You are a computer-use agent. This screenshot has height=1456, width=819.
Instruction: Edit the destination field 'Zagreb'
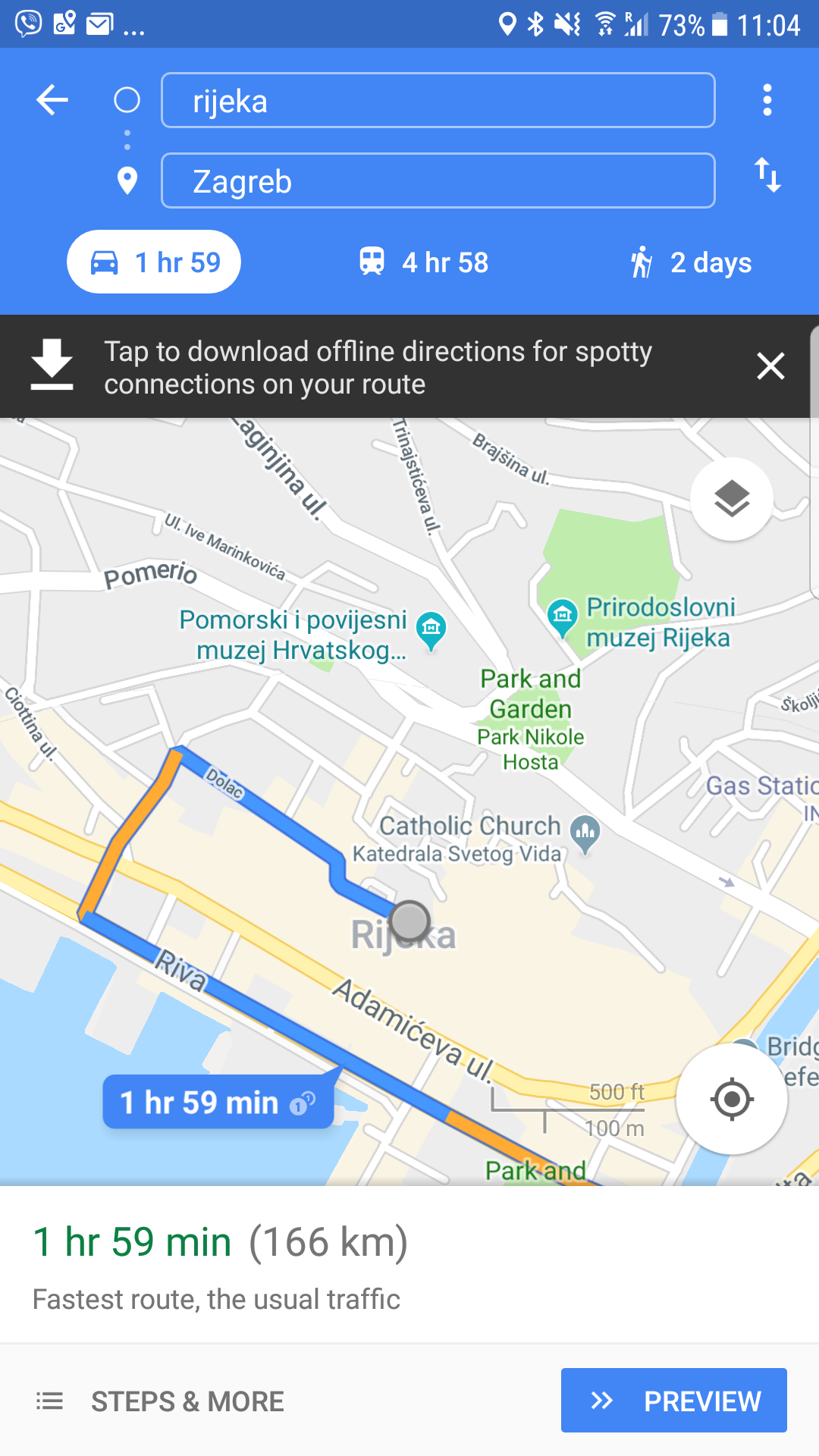coord(438,180)
